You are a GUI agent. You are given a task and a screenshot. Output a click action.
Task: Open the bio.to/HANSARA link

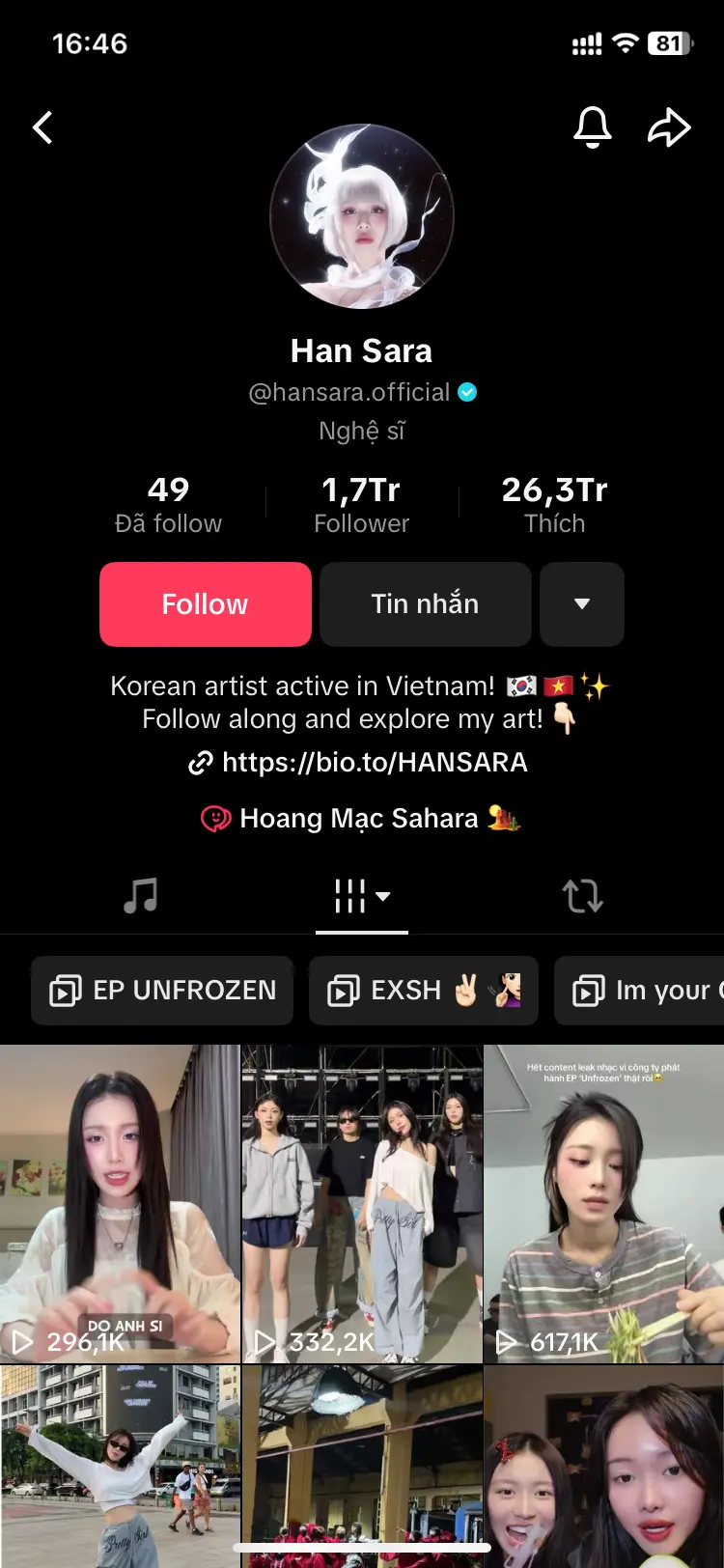pyautogui.click(x=358, y=763)
